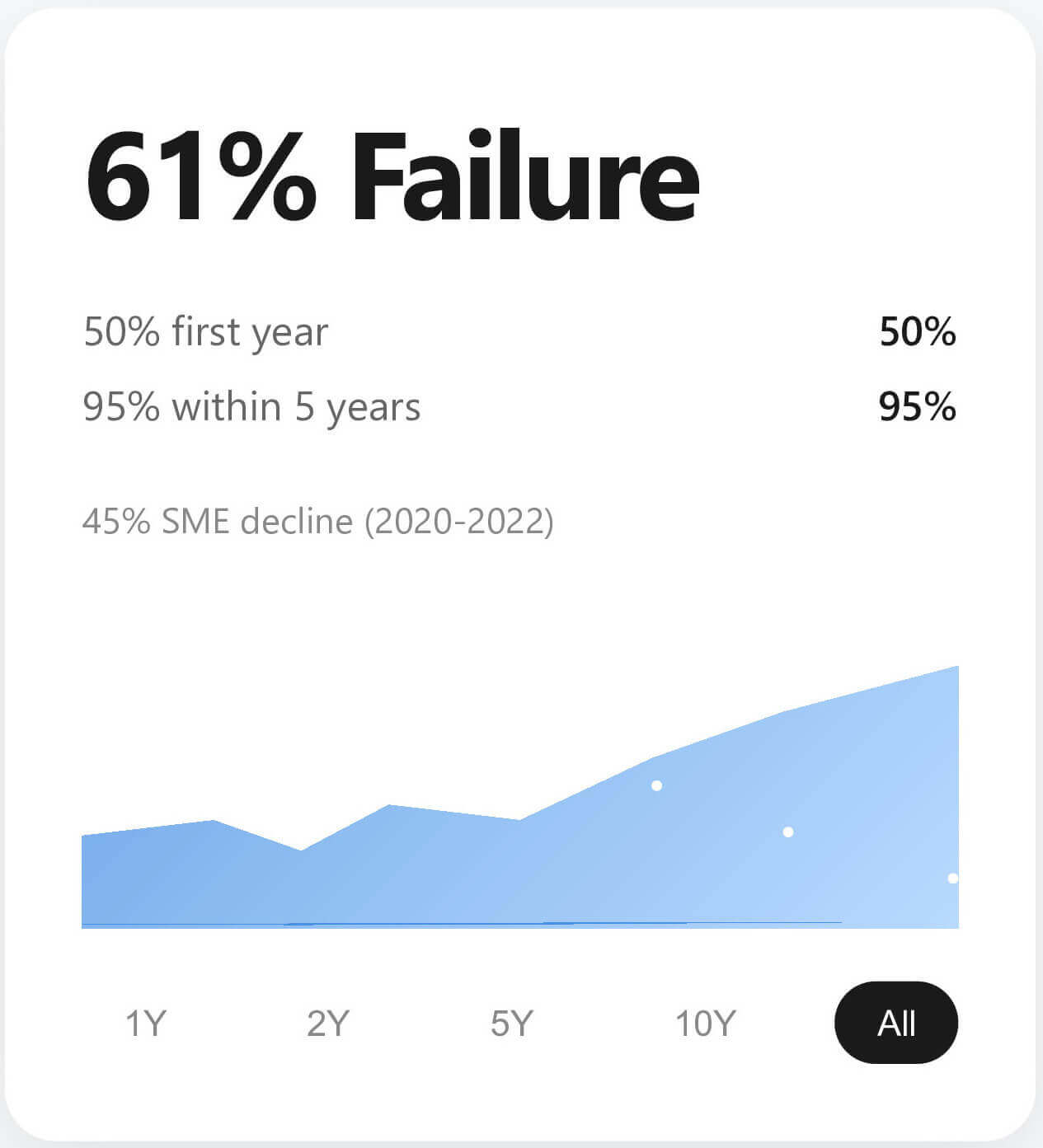Select the 50% first year statistic row
Viewport: 1043px width, 1148px height.
point(204,332)
